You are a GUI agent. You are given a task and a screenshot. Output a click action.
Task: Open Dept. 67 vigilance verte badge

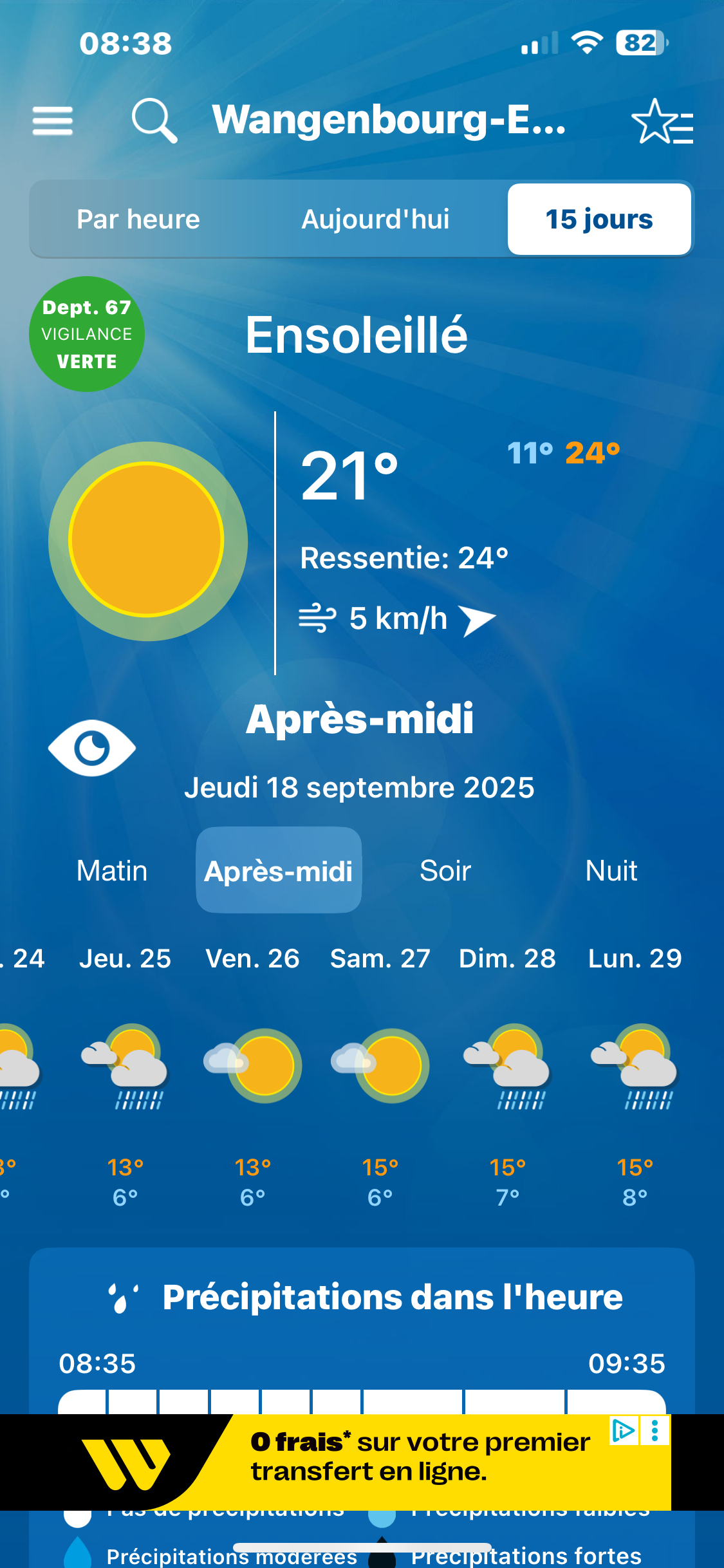[x=87, y=334]
